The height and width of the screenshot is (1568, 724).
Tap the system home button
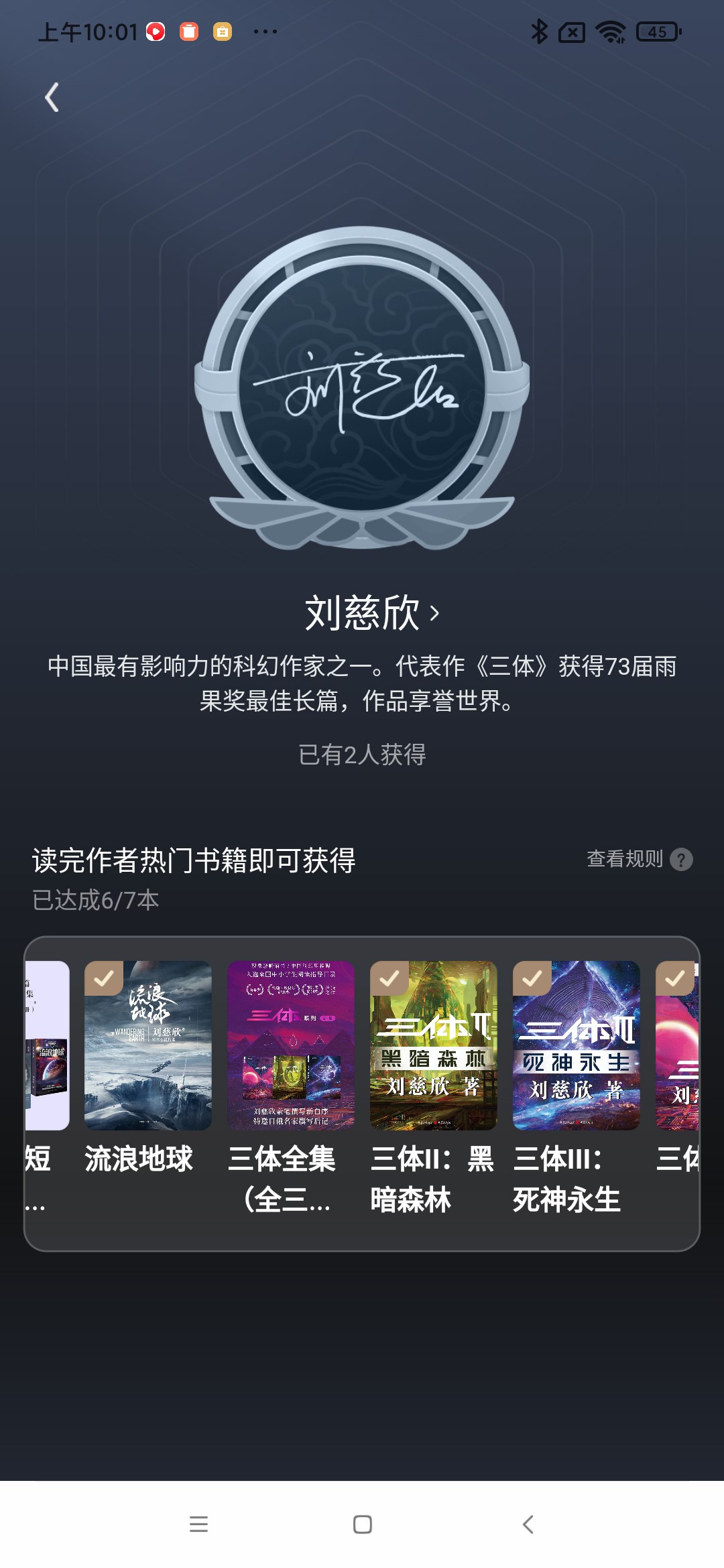(x=363, y=1524)
